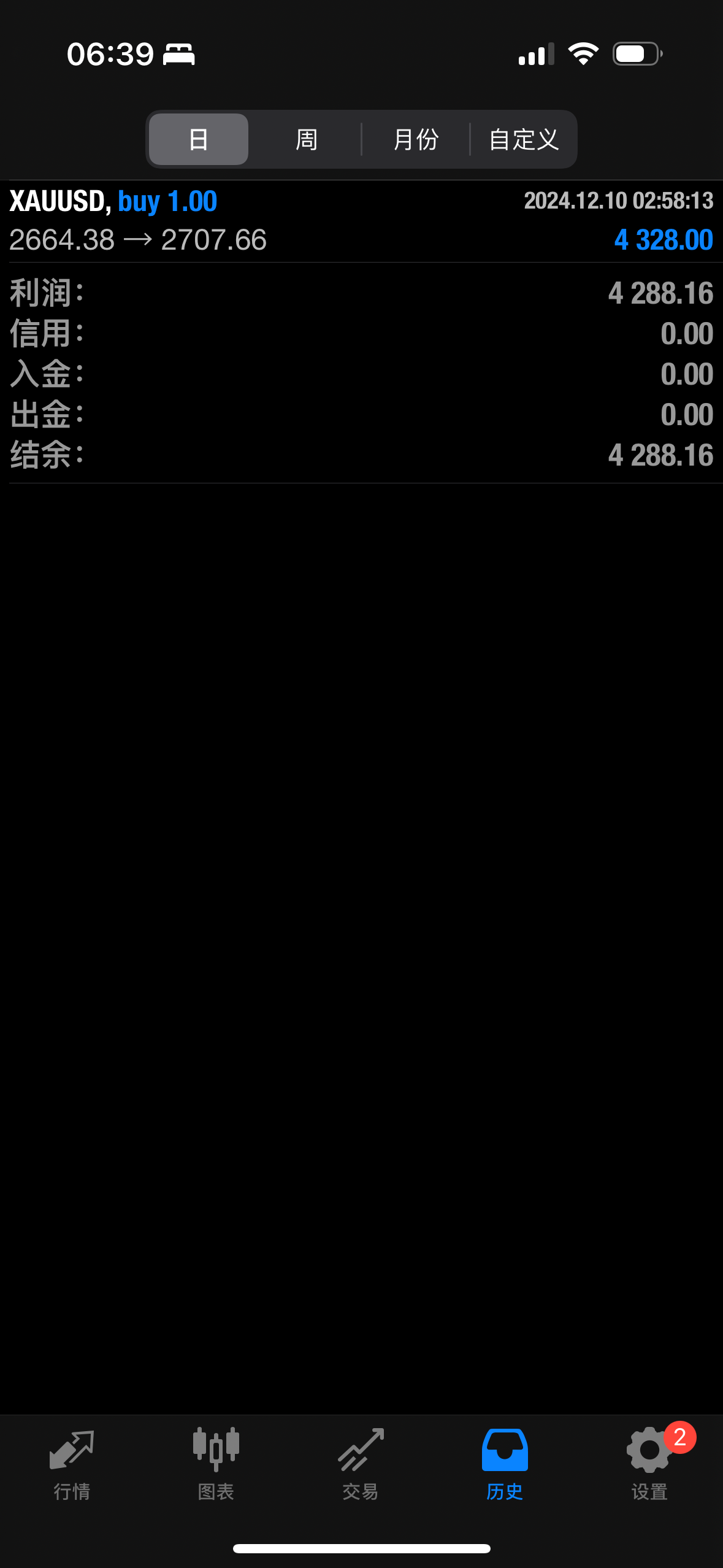Select the 日 (day) period filter
The image size is (723, 1568).
[198, 139]
